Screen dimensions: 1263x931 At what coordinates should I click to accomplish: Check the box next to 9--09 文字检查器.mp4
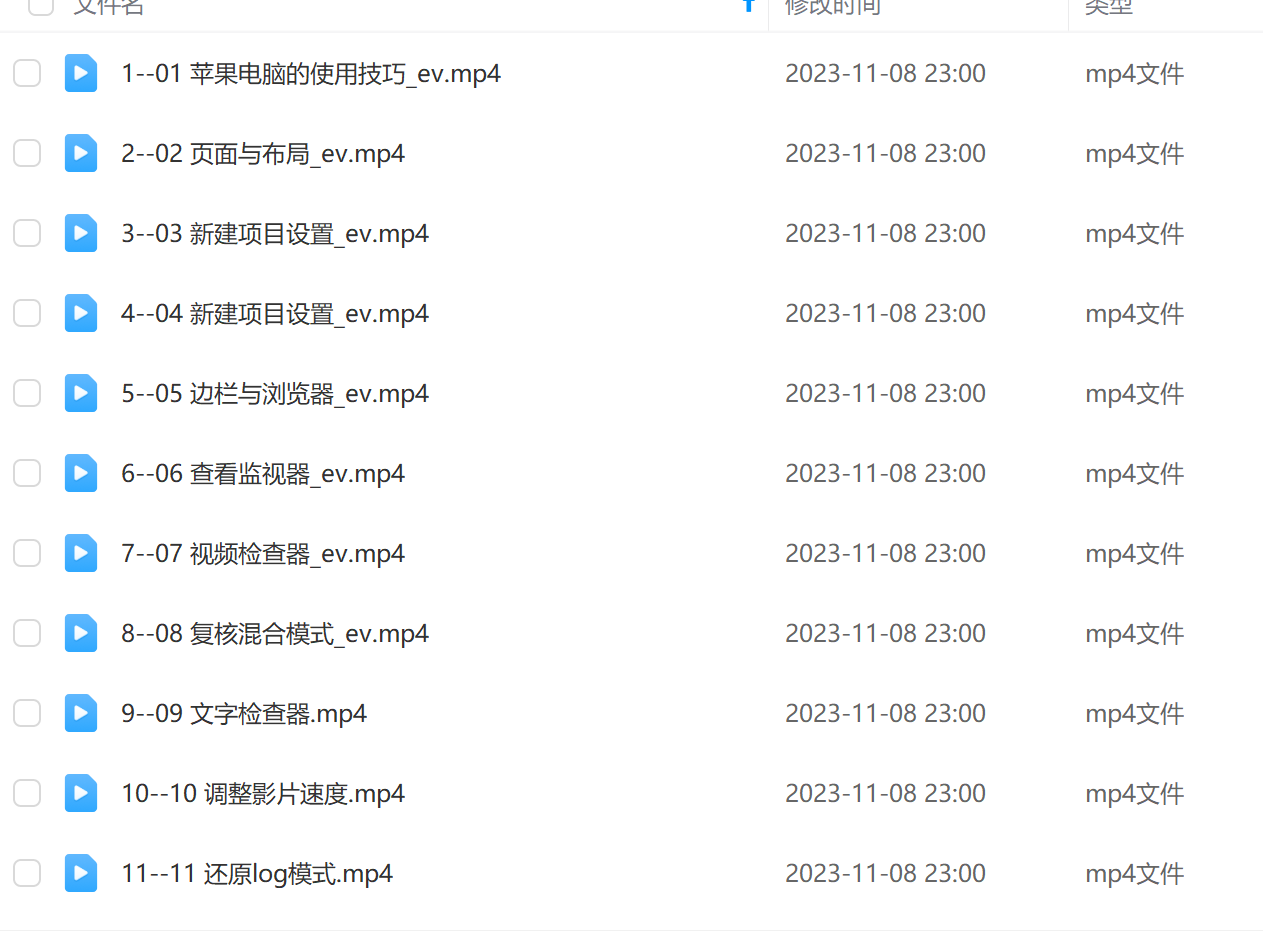[x=27, y=713]
